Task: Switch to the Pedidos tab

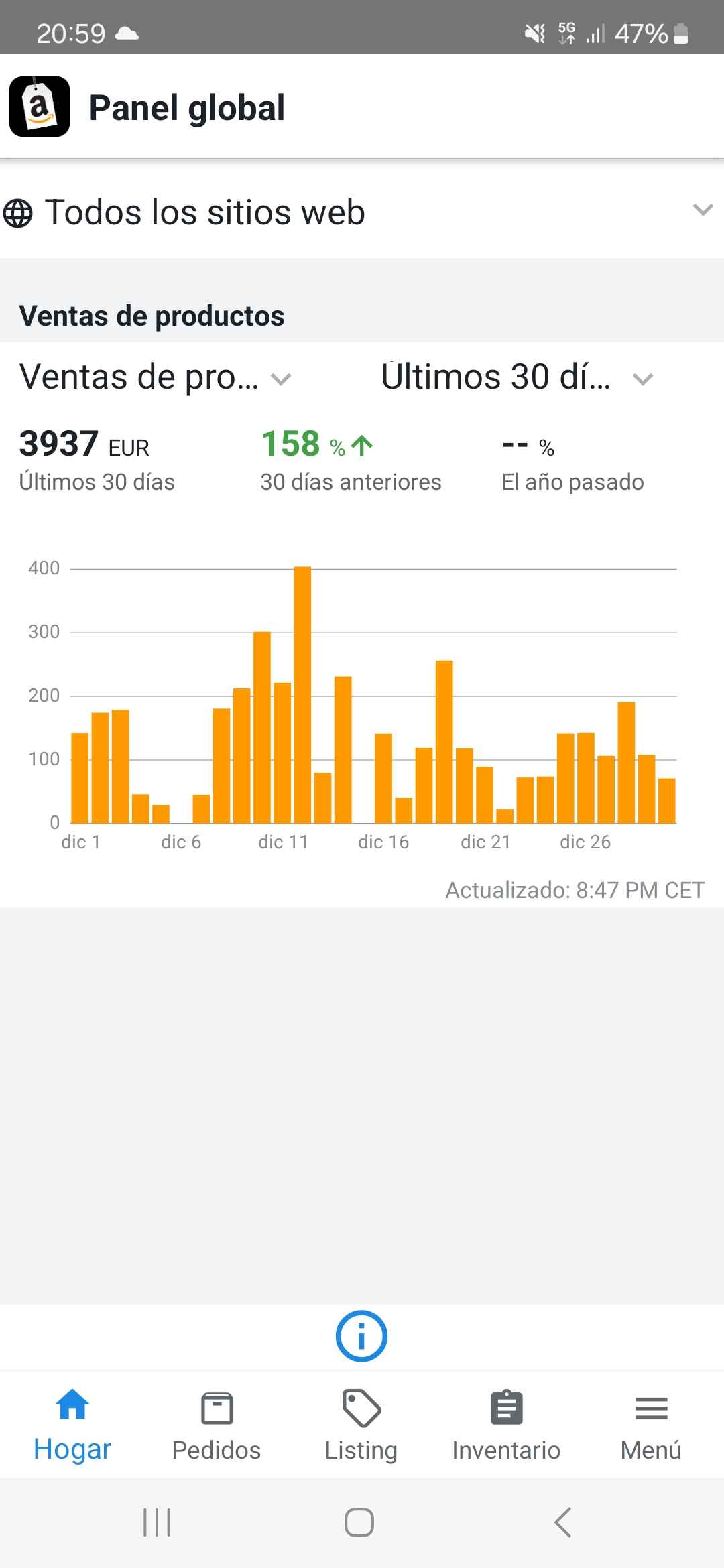Action: tap(217, 1425)
